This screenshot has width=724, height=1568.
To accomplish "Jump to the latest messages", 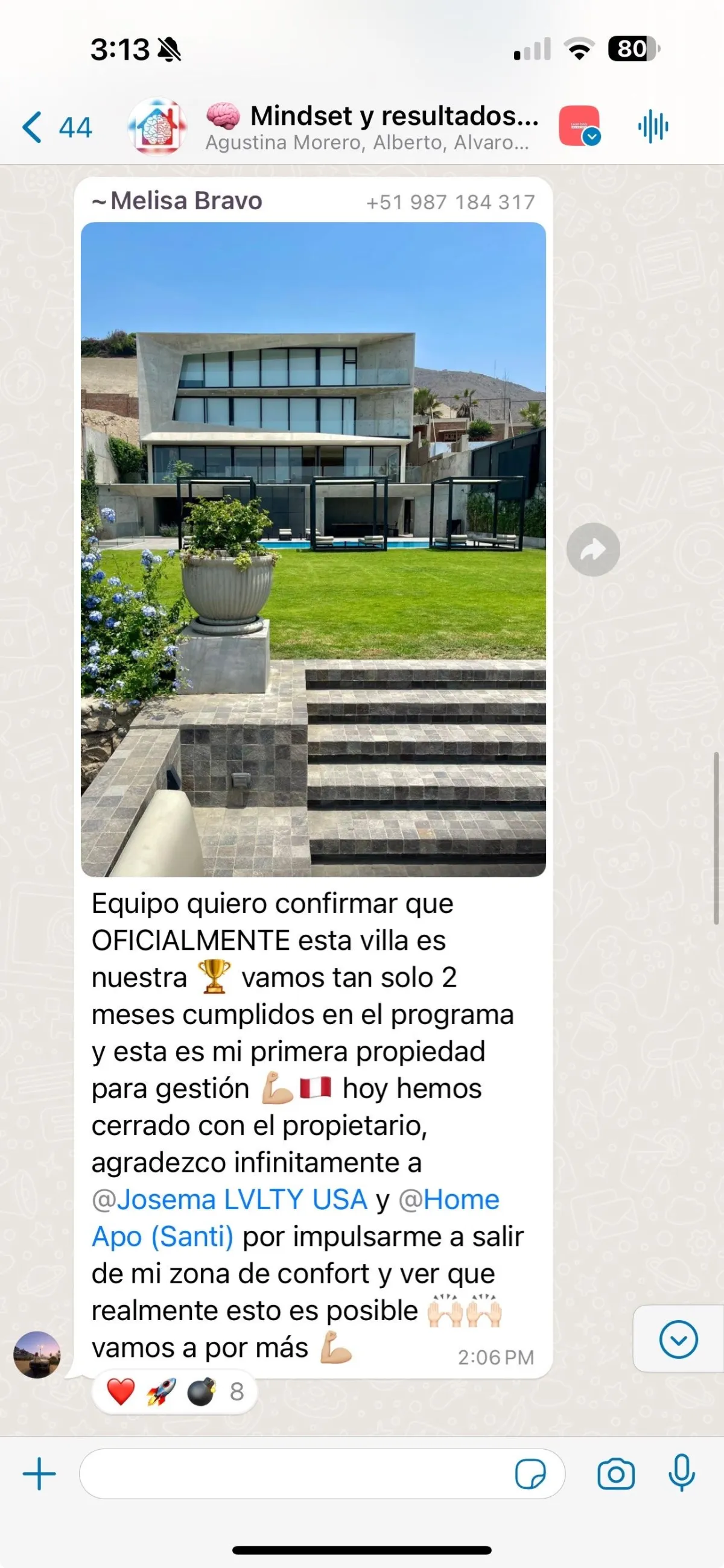I will pos(678,1339).
